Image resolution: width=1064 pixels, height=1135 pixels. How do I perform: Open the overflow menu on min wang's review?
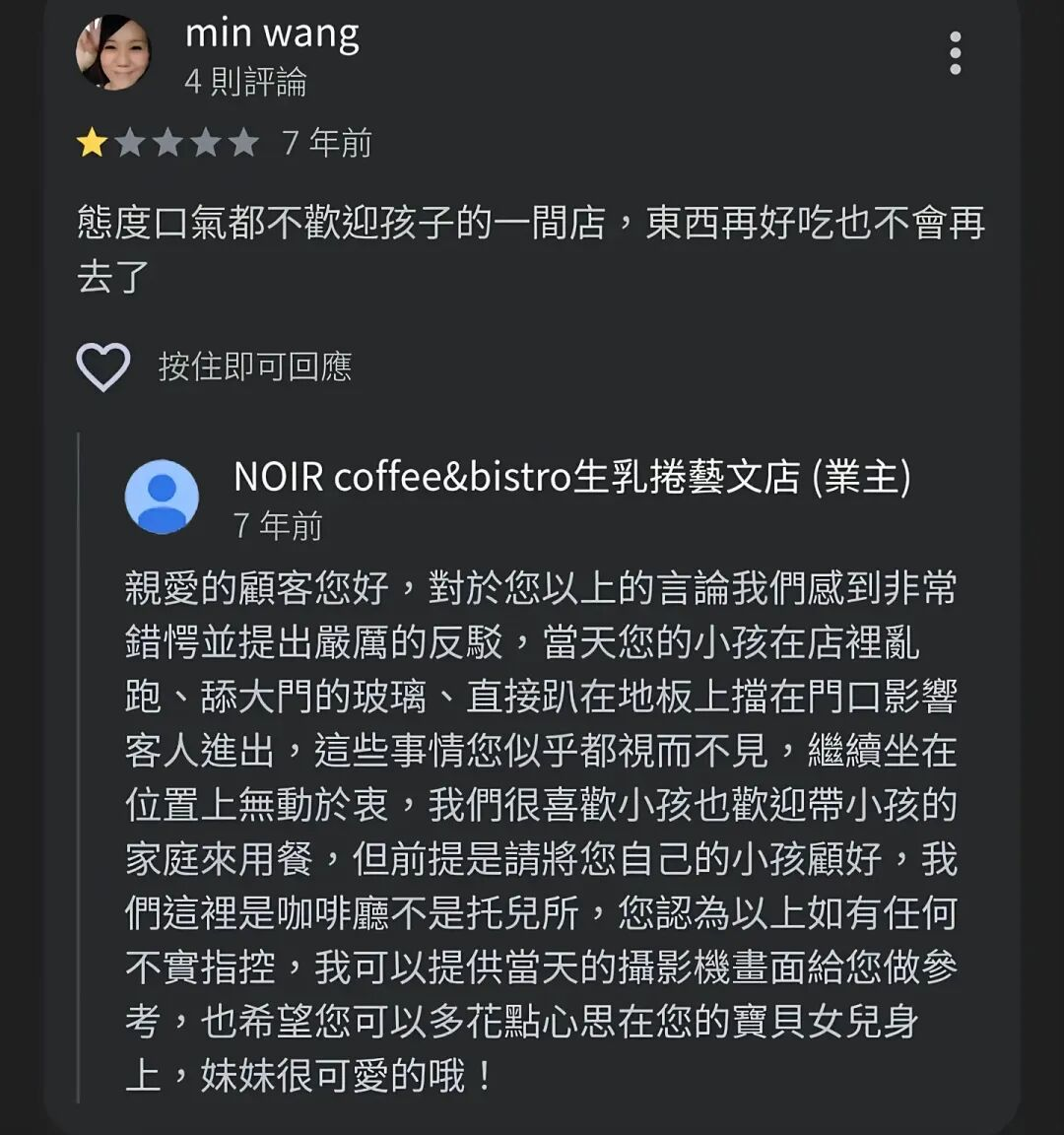click(x=955, y=53)
